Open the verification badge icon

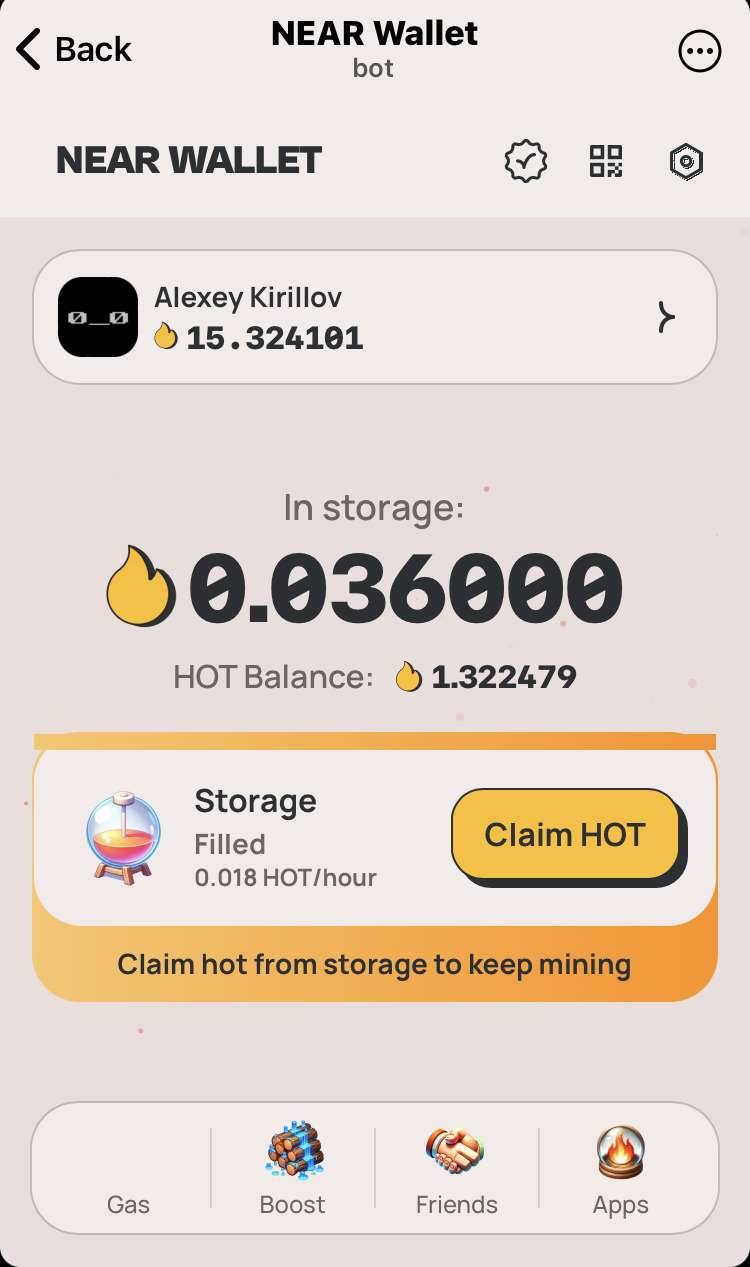526,161
